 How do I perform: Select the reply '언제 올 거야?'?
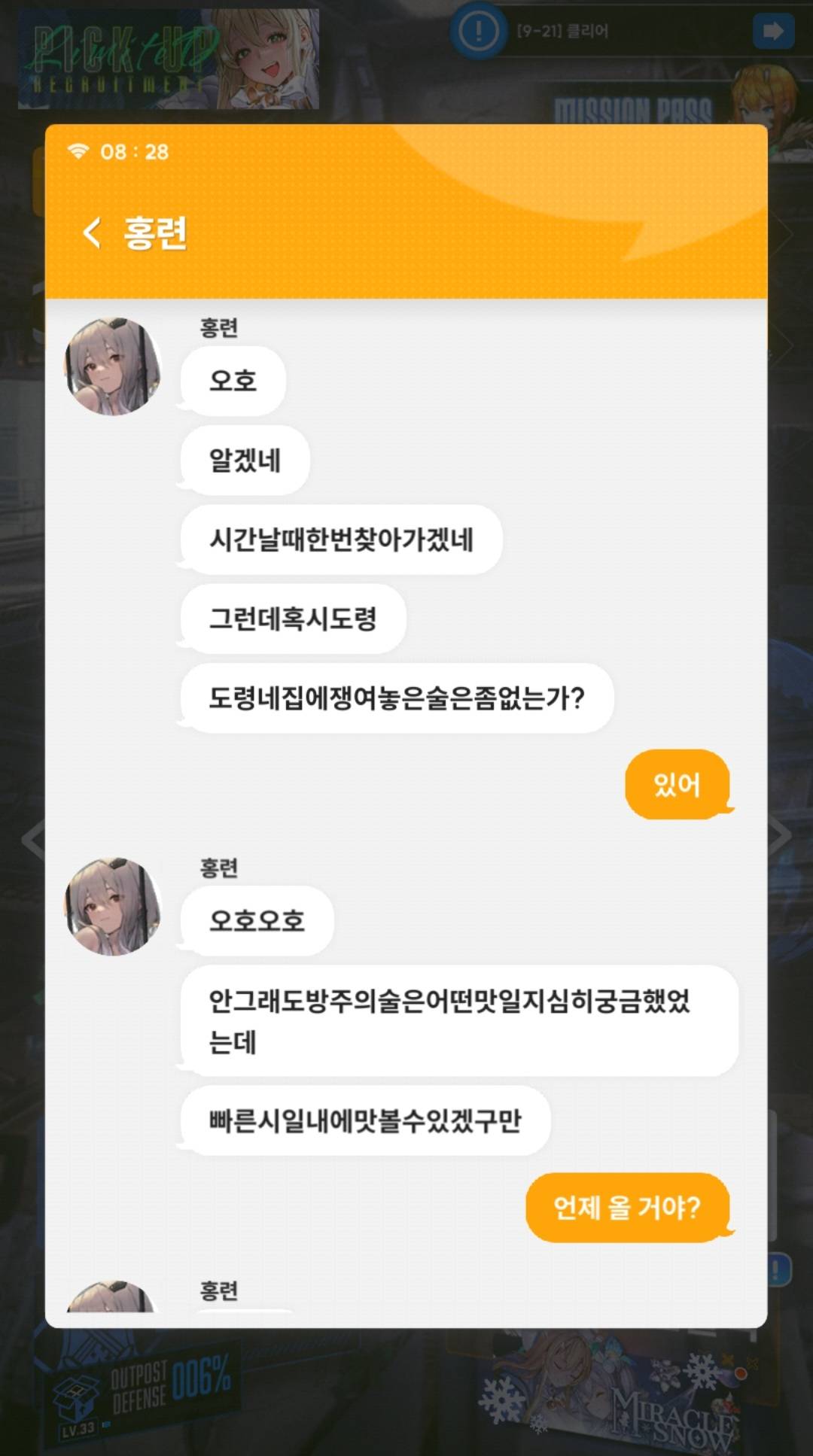click(627, 1208)
